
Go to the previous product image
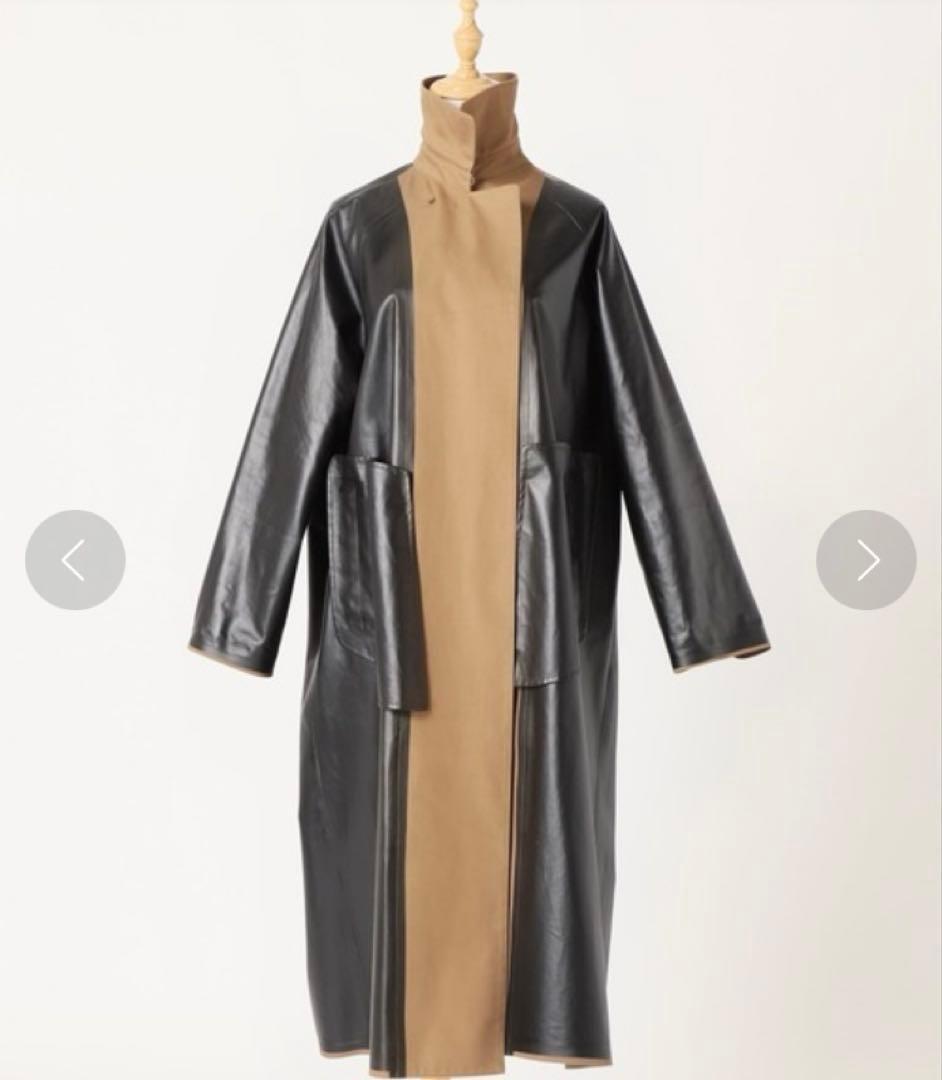pyautogui.click(x=75, y=560)
